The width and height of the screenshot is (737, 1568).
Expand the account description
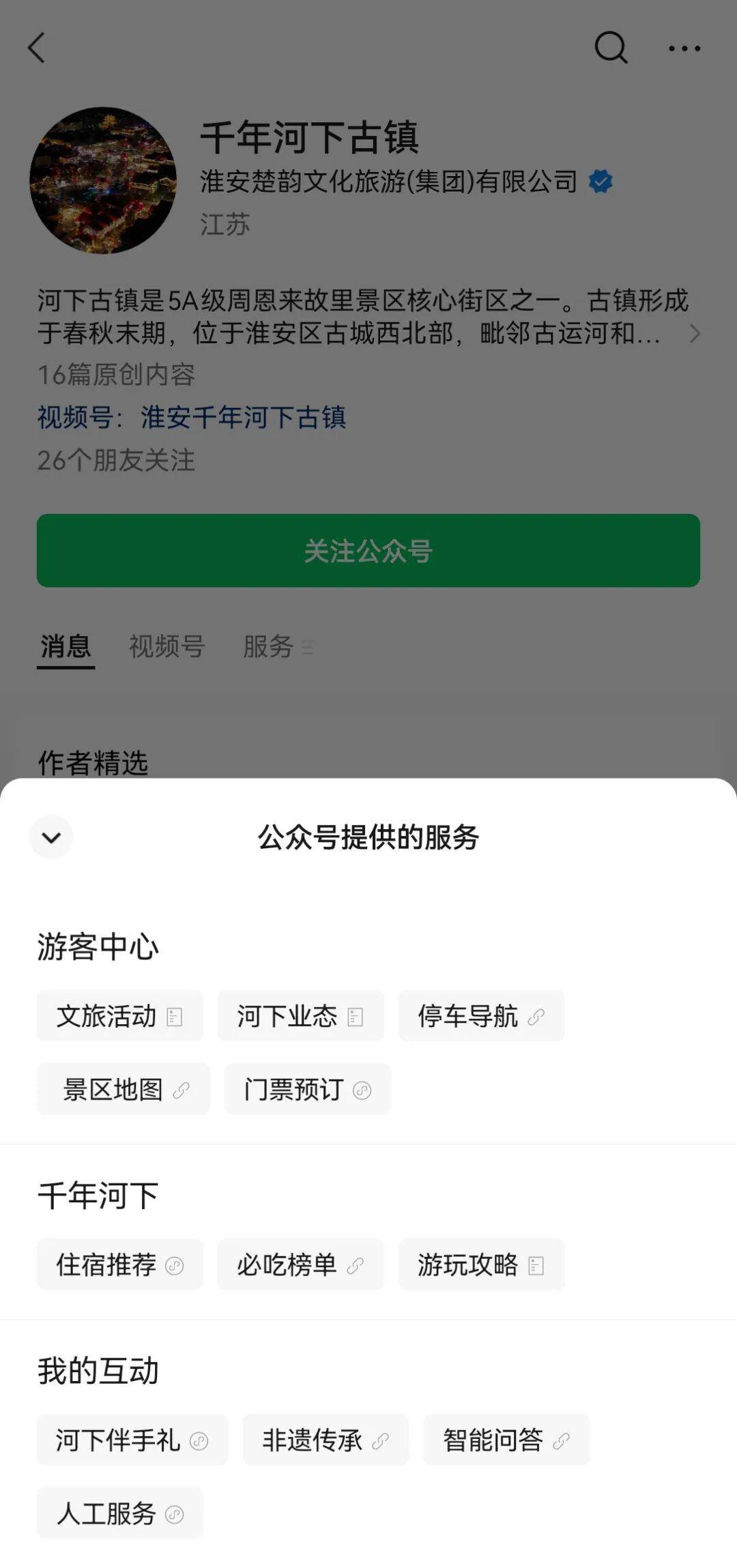coord(694,333)
